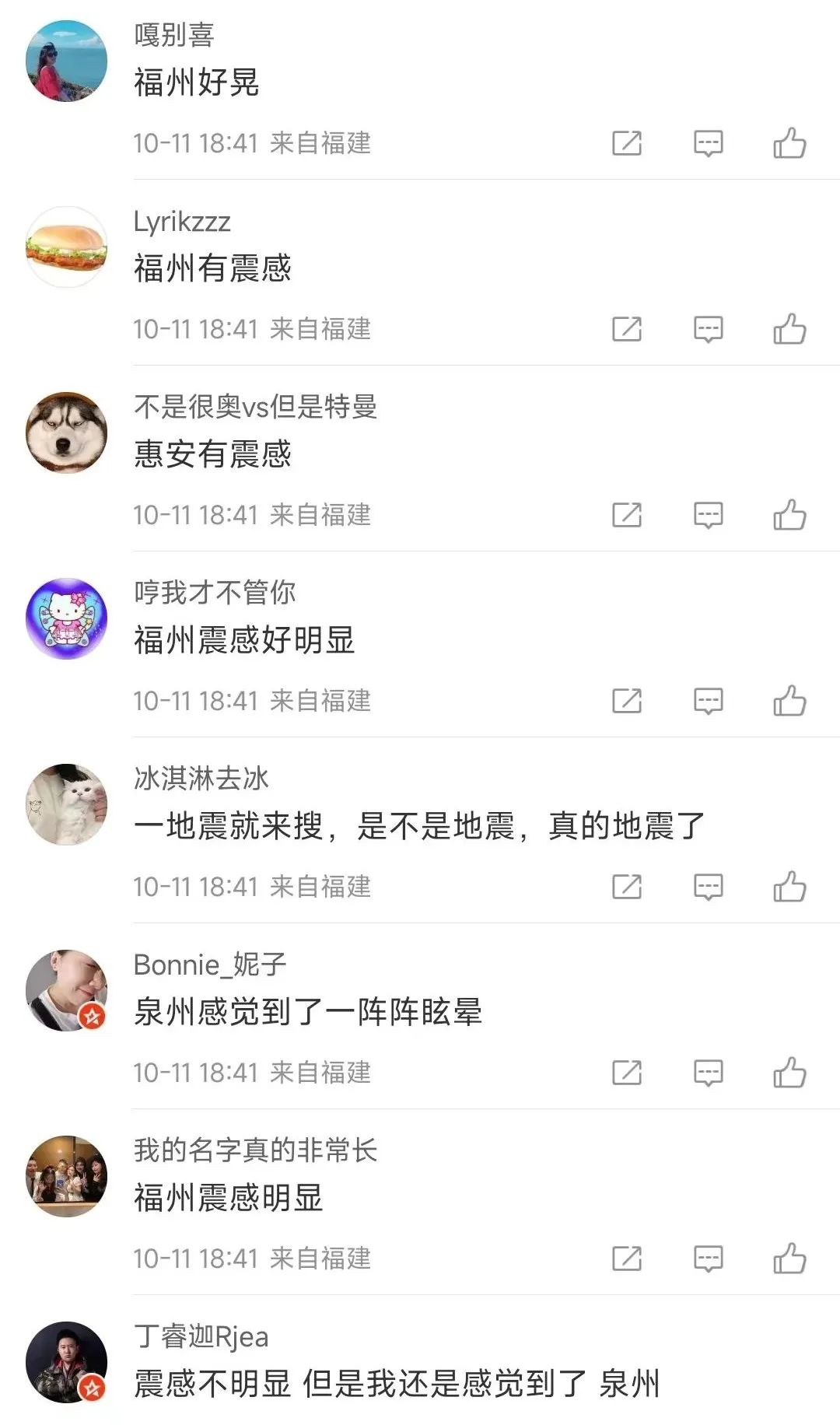The image size is (840, 1425).
Task: Open 嘎别喜's profile via avatar
Action: (x=66, y=61)
